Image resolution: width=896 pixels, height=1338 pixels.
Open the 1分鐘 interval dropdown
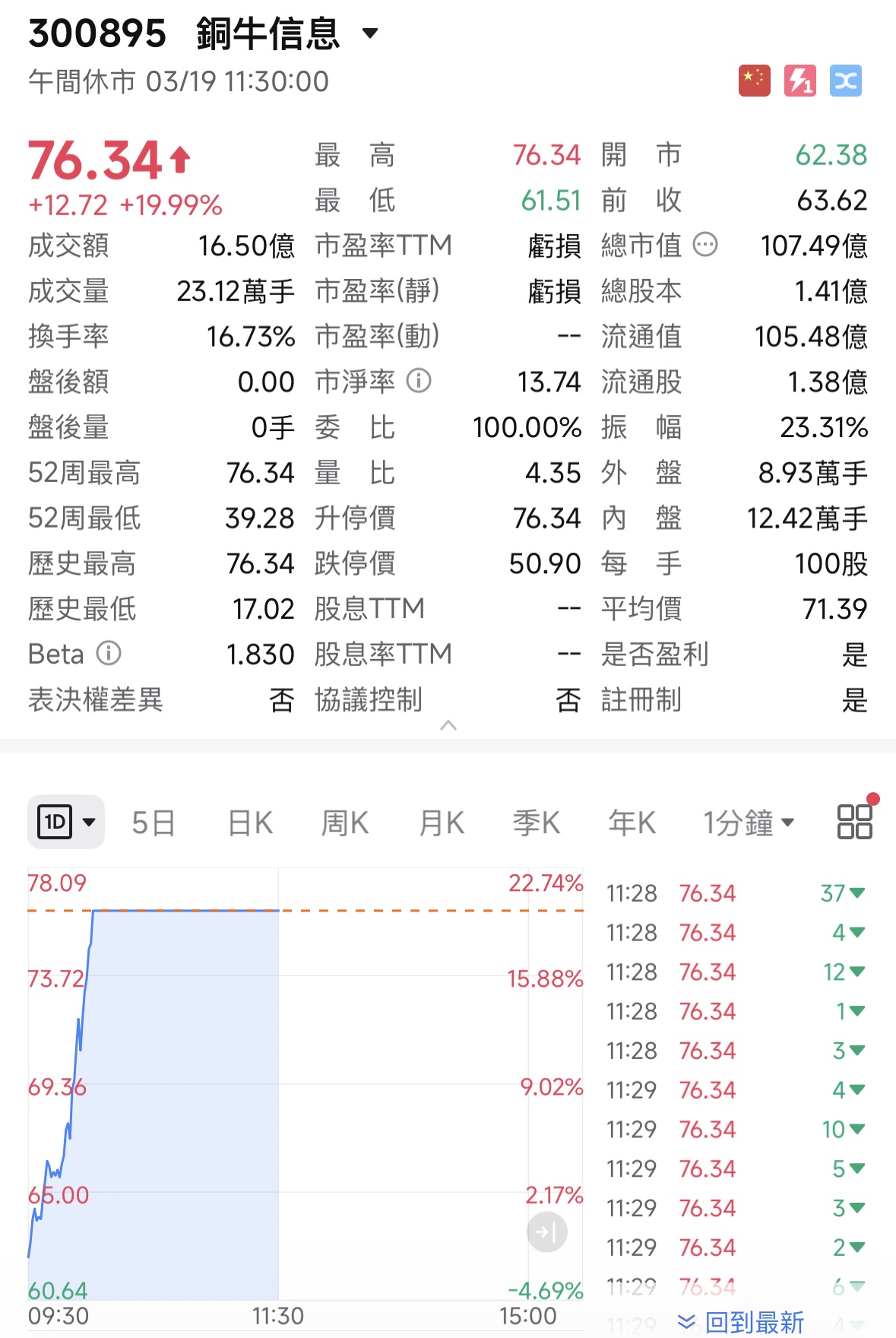[x=749, y=822]
